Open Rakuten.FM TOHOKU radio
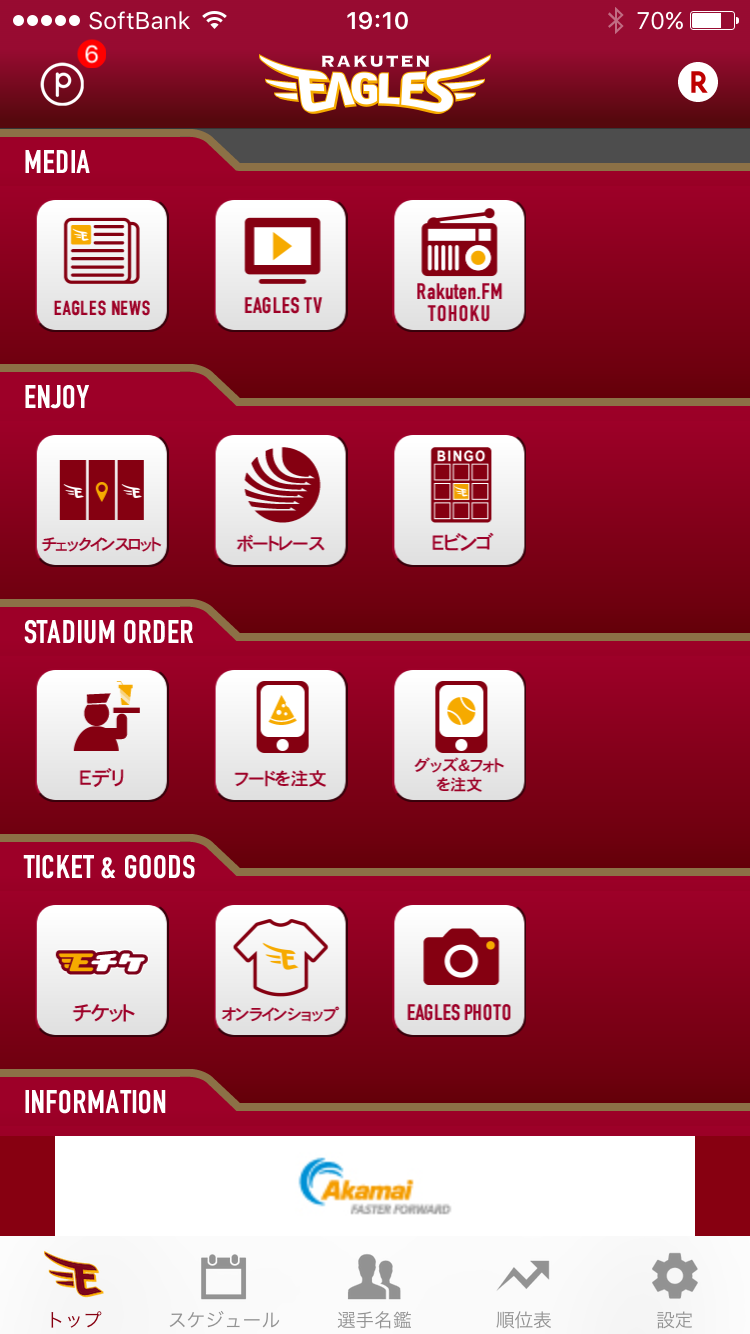The image size is (750, 1334). coord(459,265)
